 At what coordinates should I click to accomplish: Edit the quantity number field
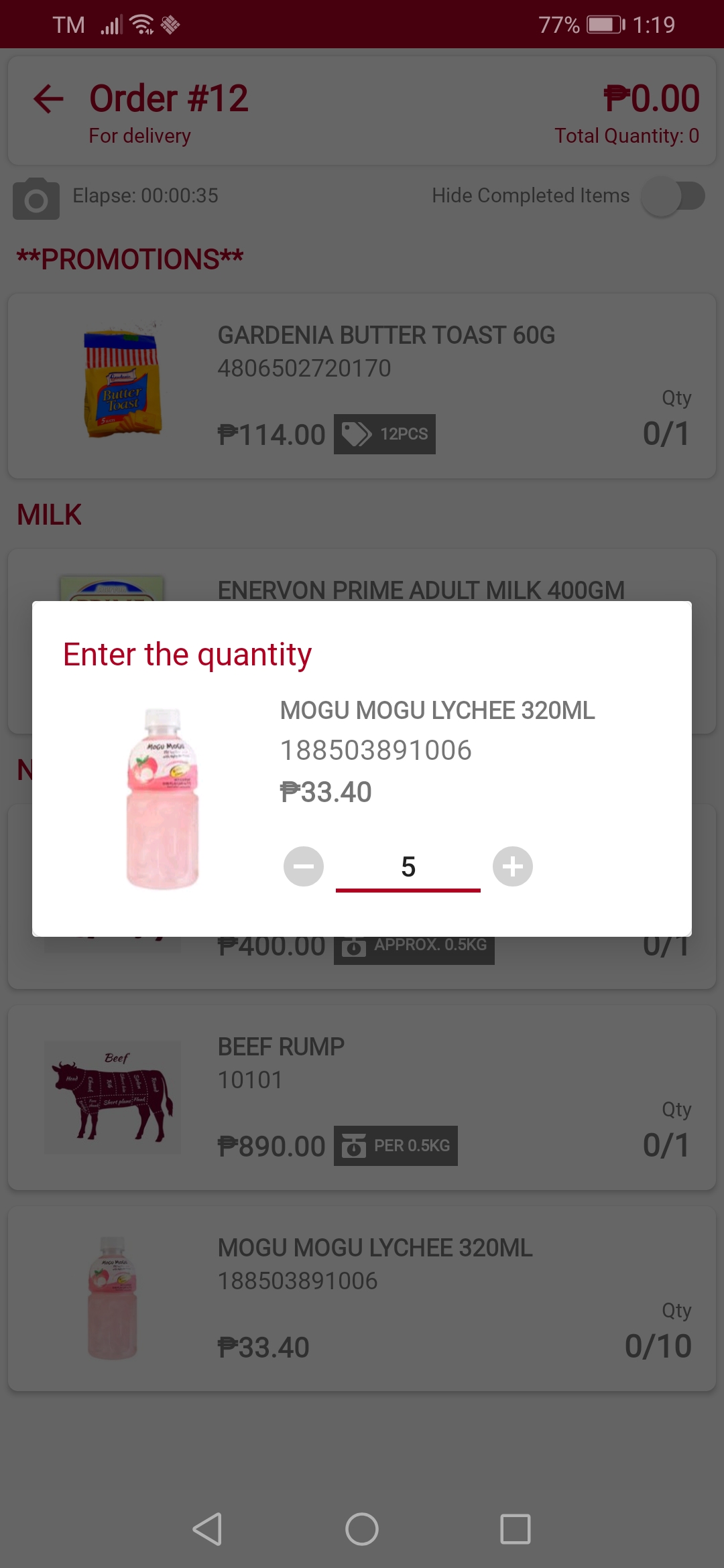pyautogui.click(x=408, y=867)
